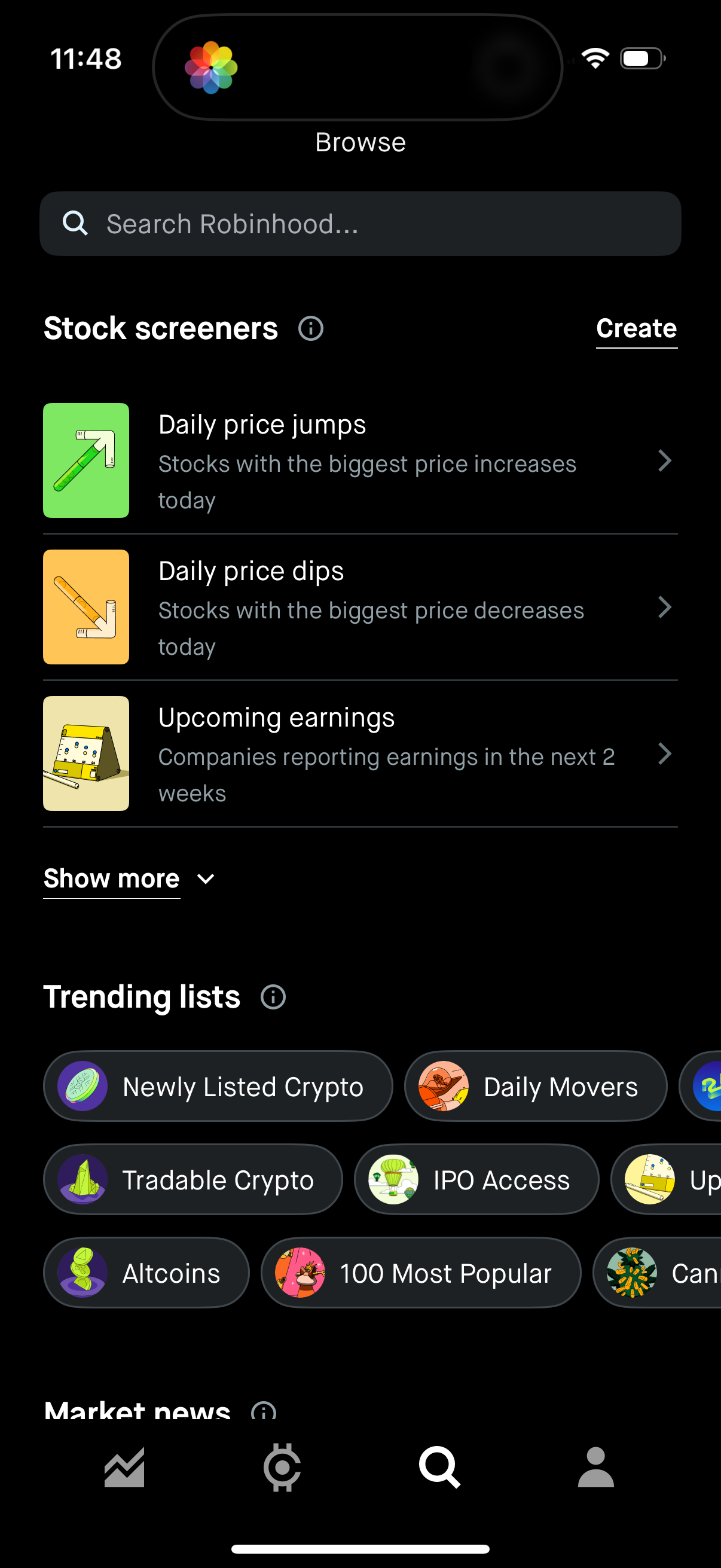Tap the Stock screeners info icon
Image resolution: width=721 pixels, height=1568 pixels.
tap(311, 329)
